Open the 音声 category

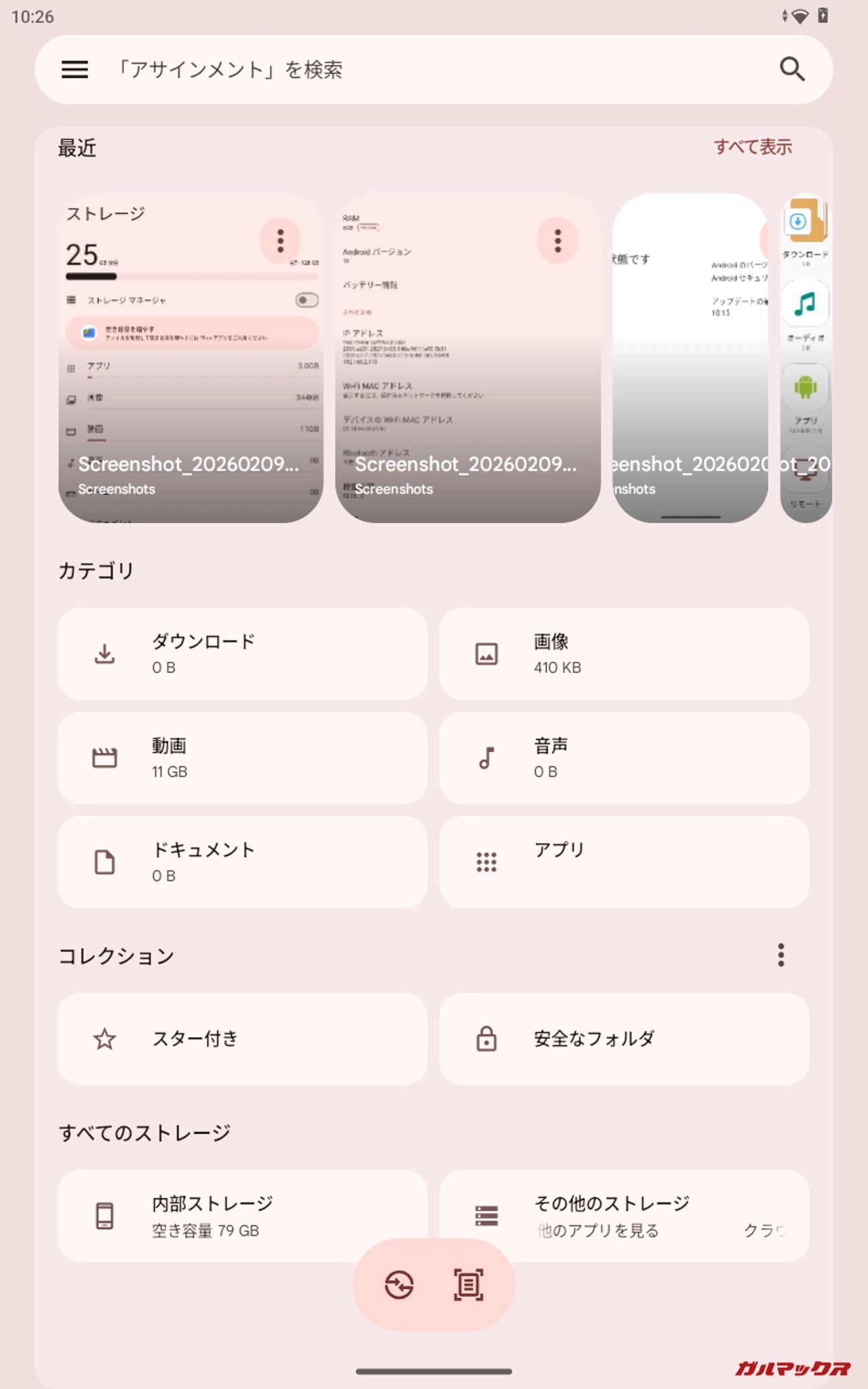point(624,758)
